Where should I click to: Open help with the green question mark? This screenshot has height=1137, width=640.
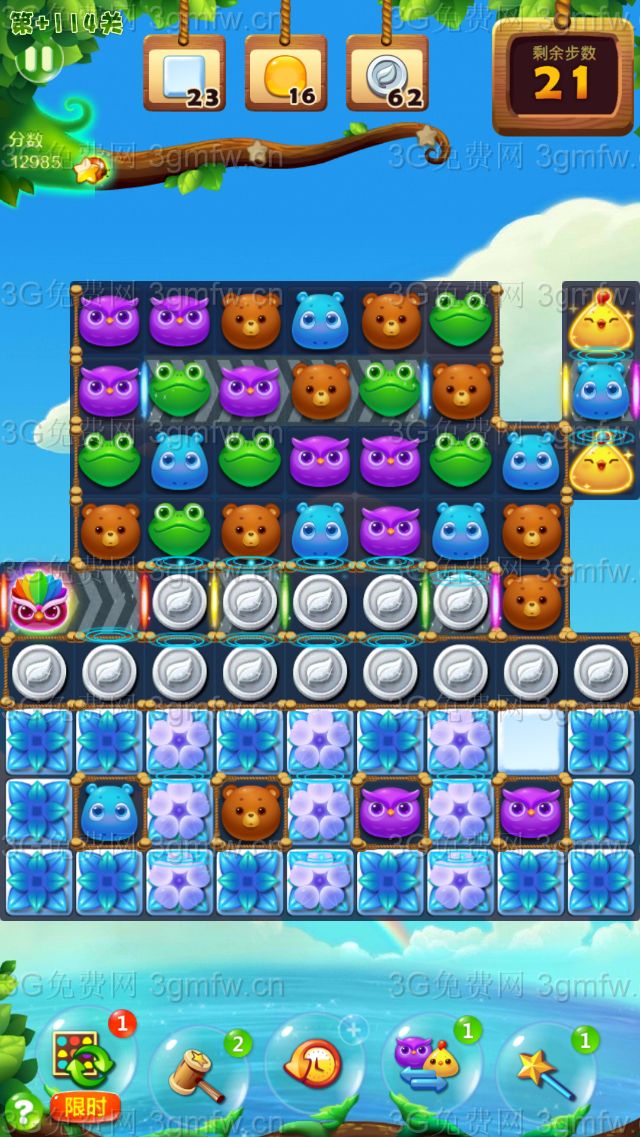[23, 1112]
